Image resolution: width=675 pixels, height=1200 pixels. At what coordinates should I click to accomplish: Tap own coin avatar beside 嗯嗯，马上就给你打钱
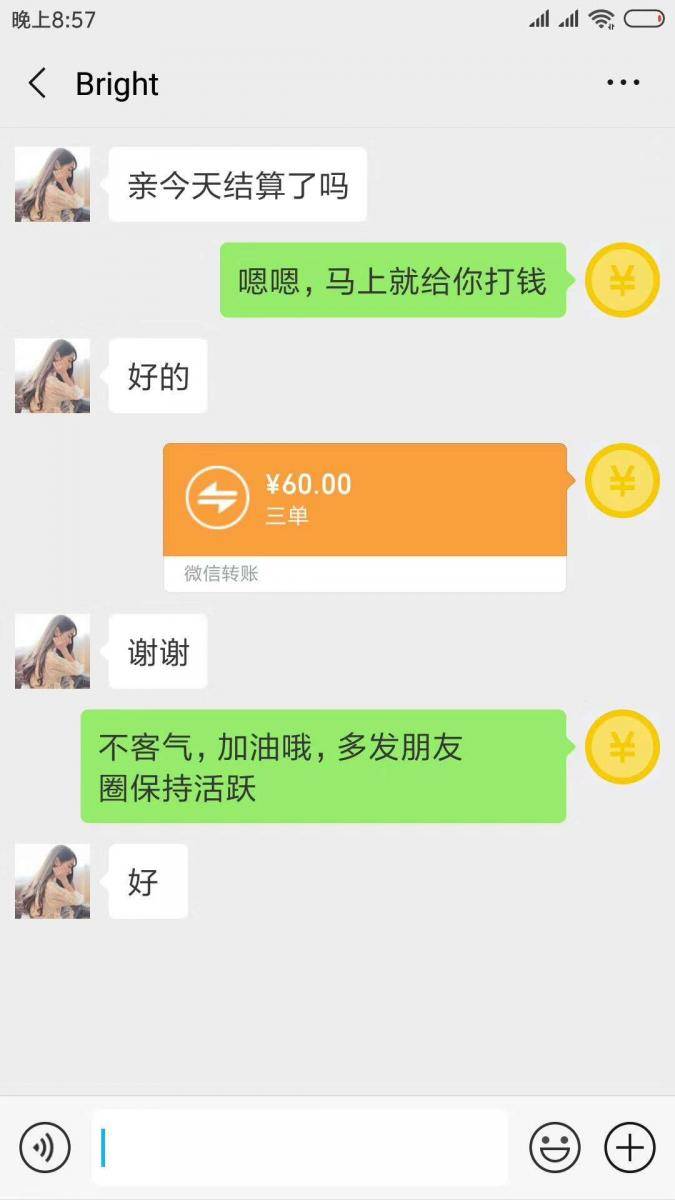tap(621, 280)
